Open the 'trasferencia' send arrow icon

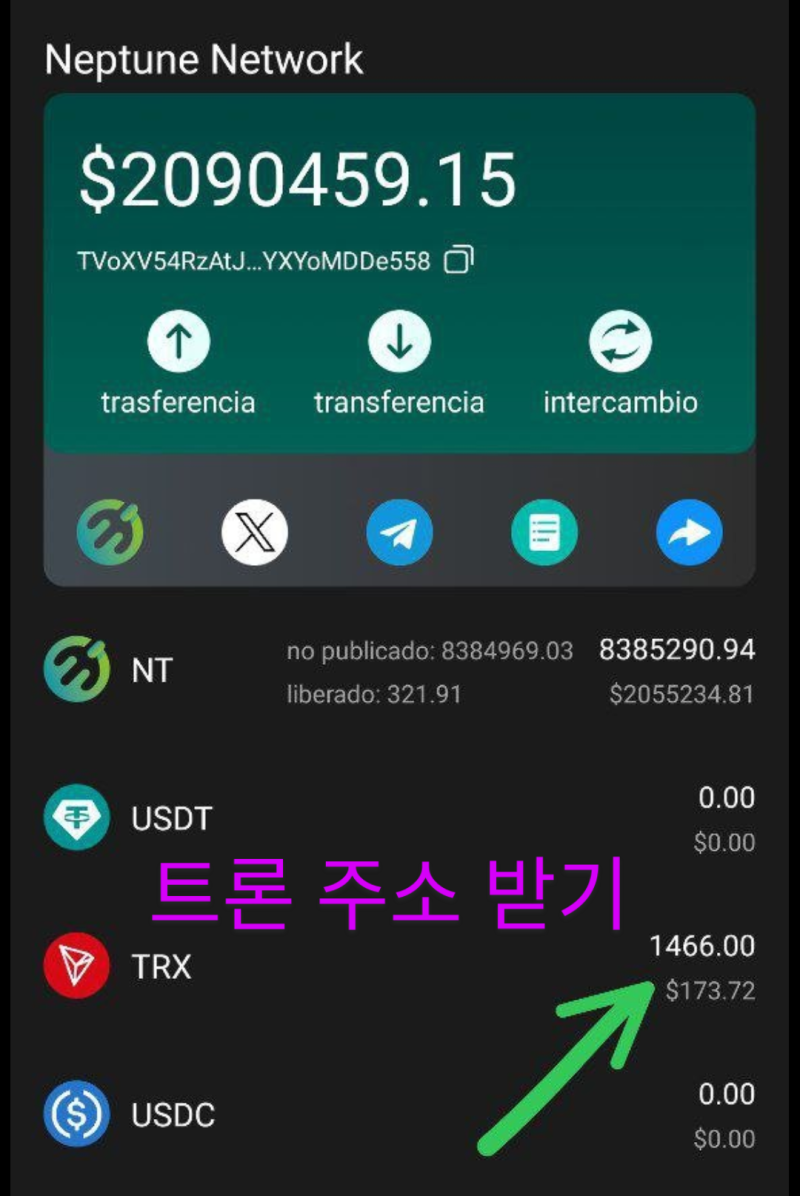click(178, 339)
